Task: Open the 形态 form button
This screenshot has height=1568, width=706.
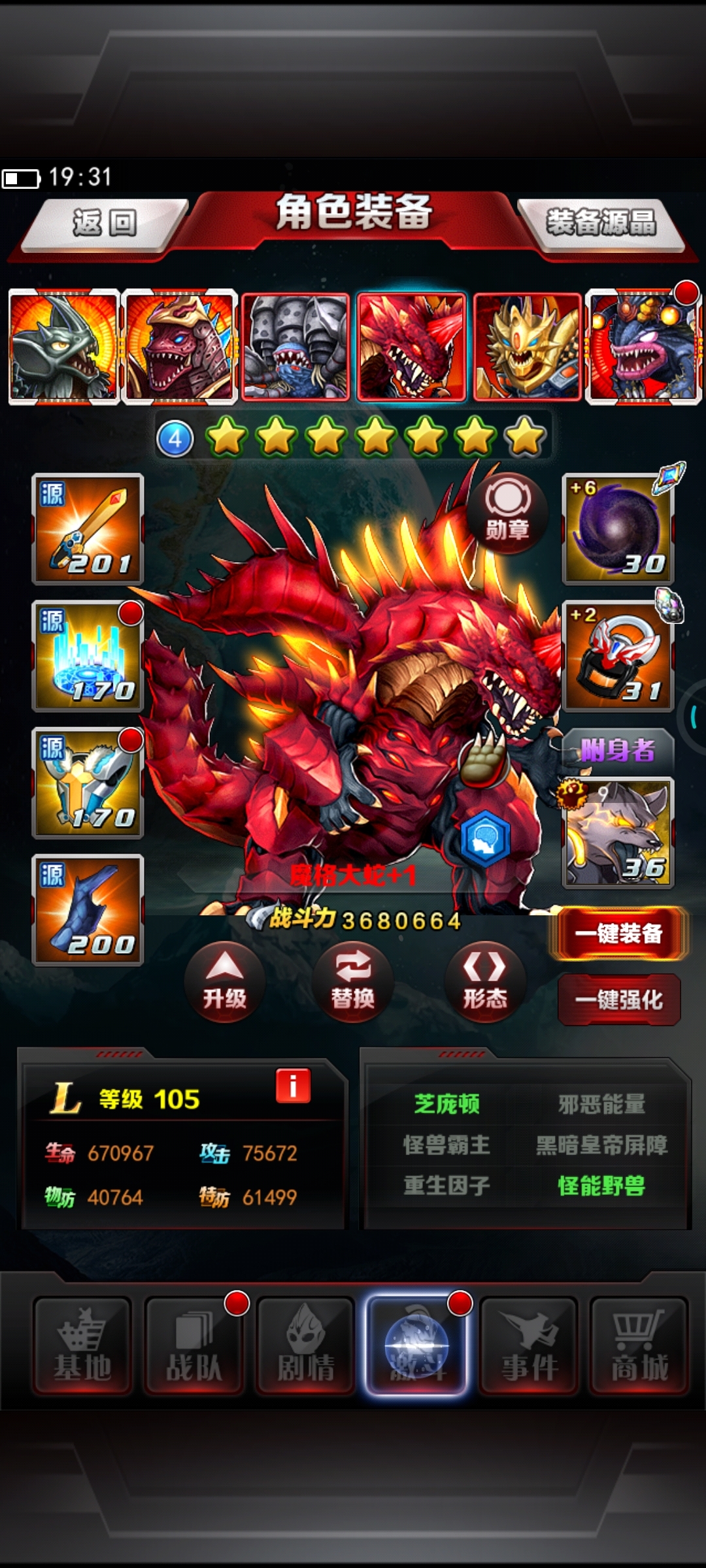Action: [x=484, y=981]
